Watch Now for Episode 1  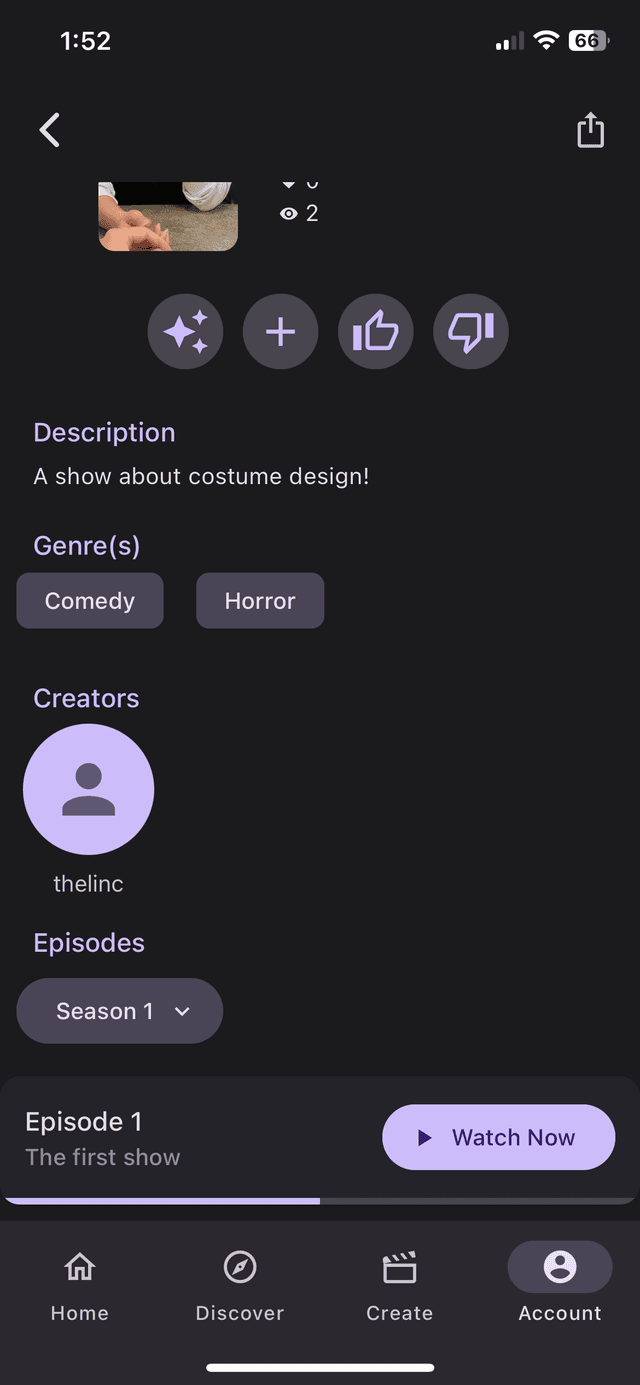point(498,1137)
